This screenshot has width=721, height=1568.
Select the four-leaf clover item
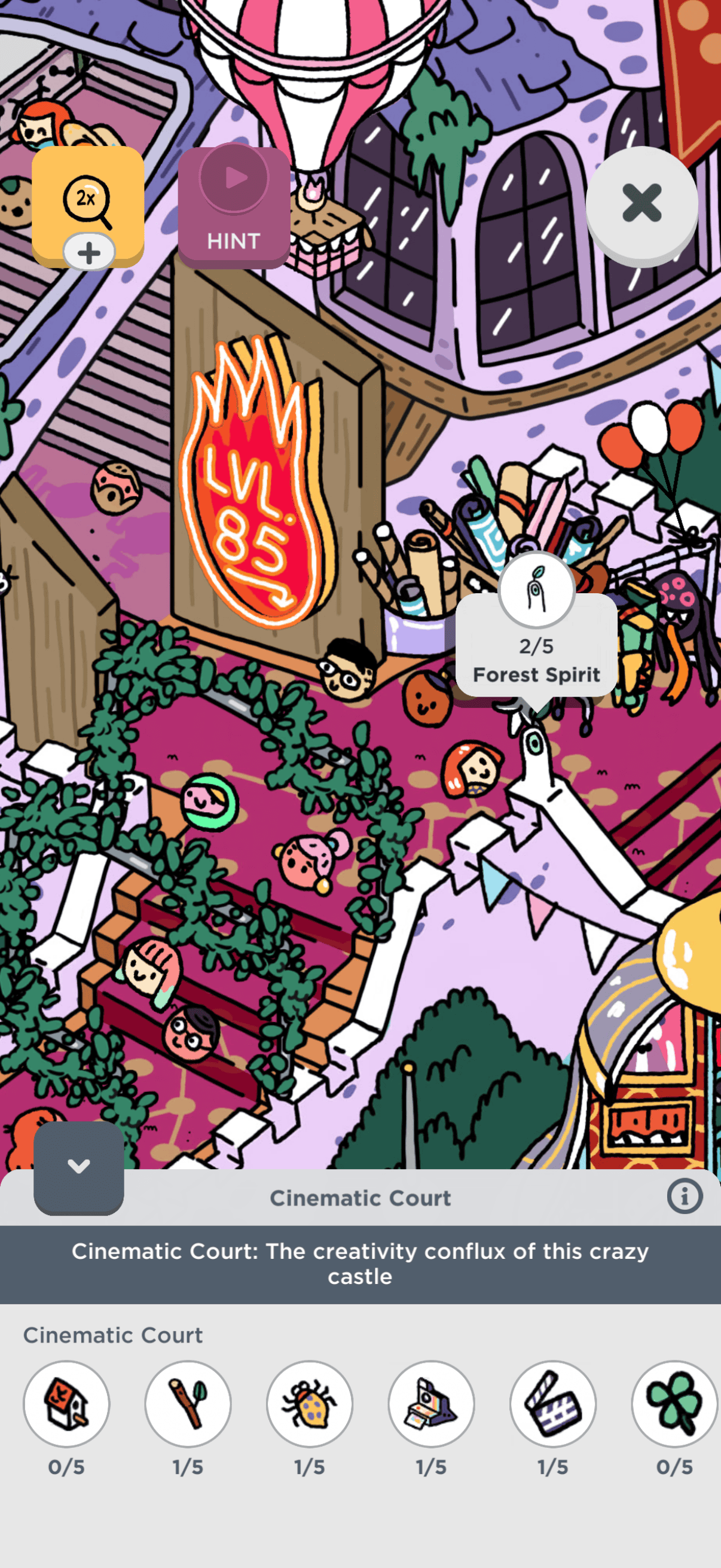point(674,1404)
